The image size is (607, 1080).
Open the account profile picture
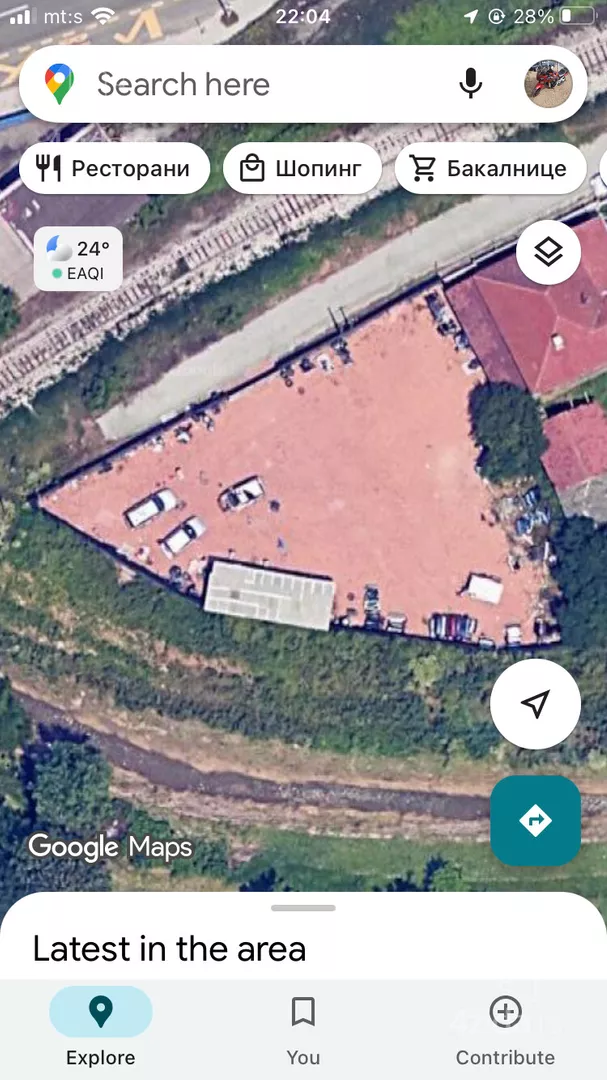548,84
